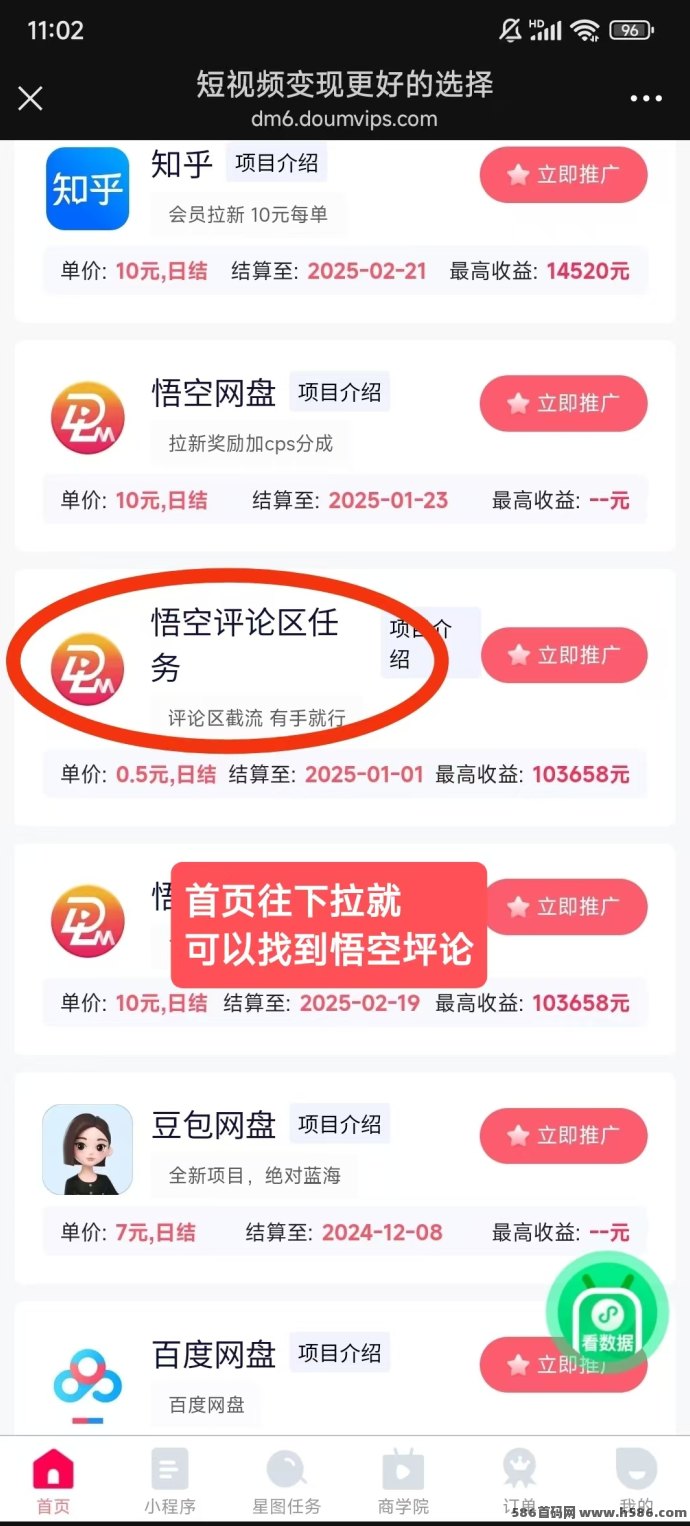This screenshot has height=1526, width=690.
Task: Switch to the 订单 tab
Action: [520, 1478]
